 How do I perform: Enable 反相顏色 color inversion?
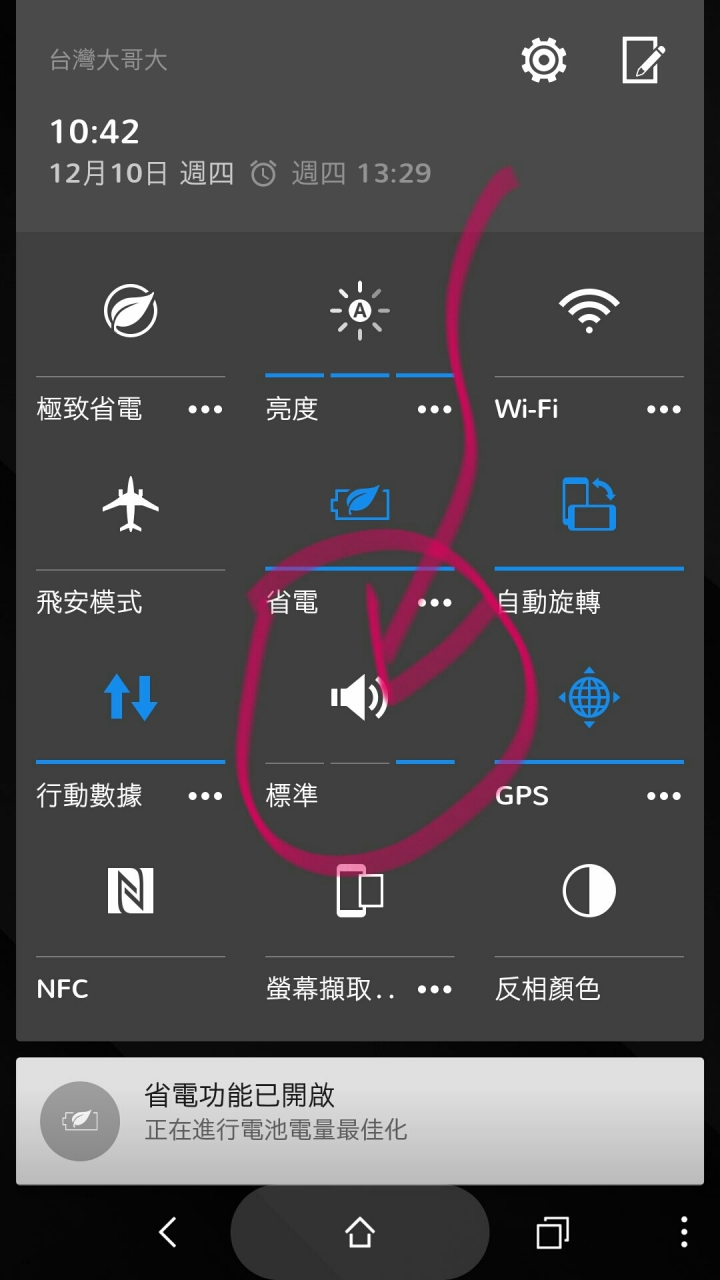[x=589, y=890]
